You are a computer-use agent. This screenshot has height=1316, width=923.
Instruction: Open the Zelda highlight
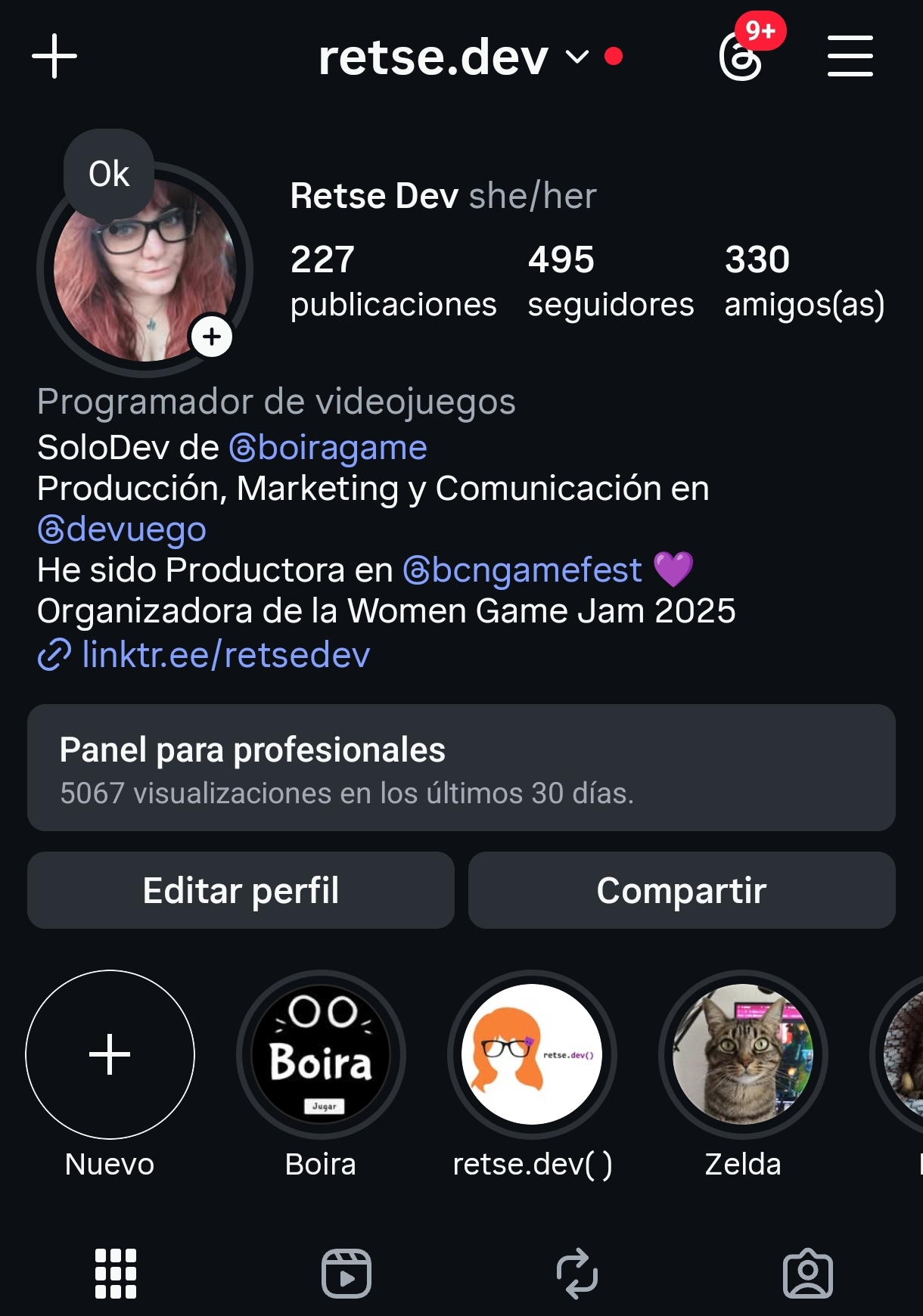(743, 1054)
